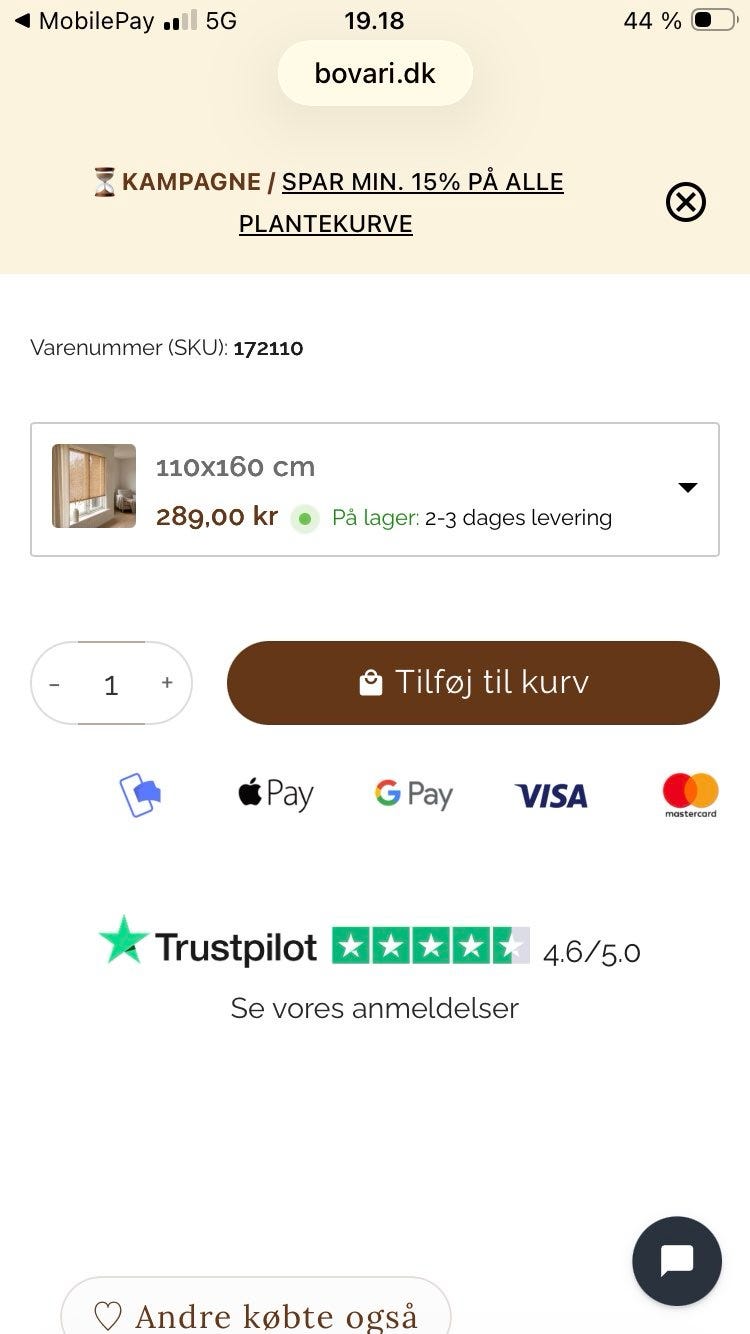Click the bovari.dk address pill
Viewport: 750px width, 1334px height.
click(375, 72)
